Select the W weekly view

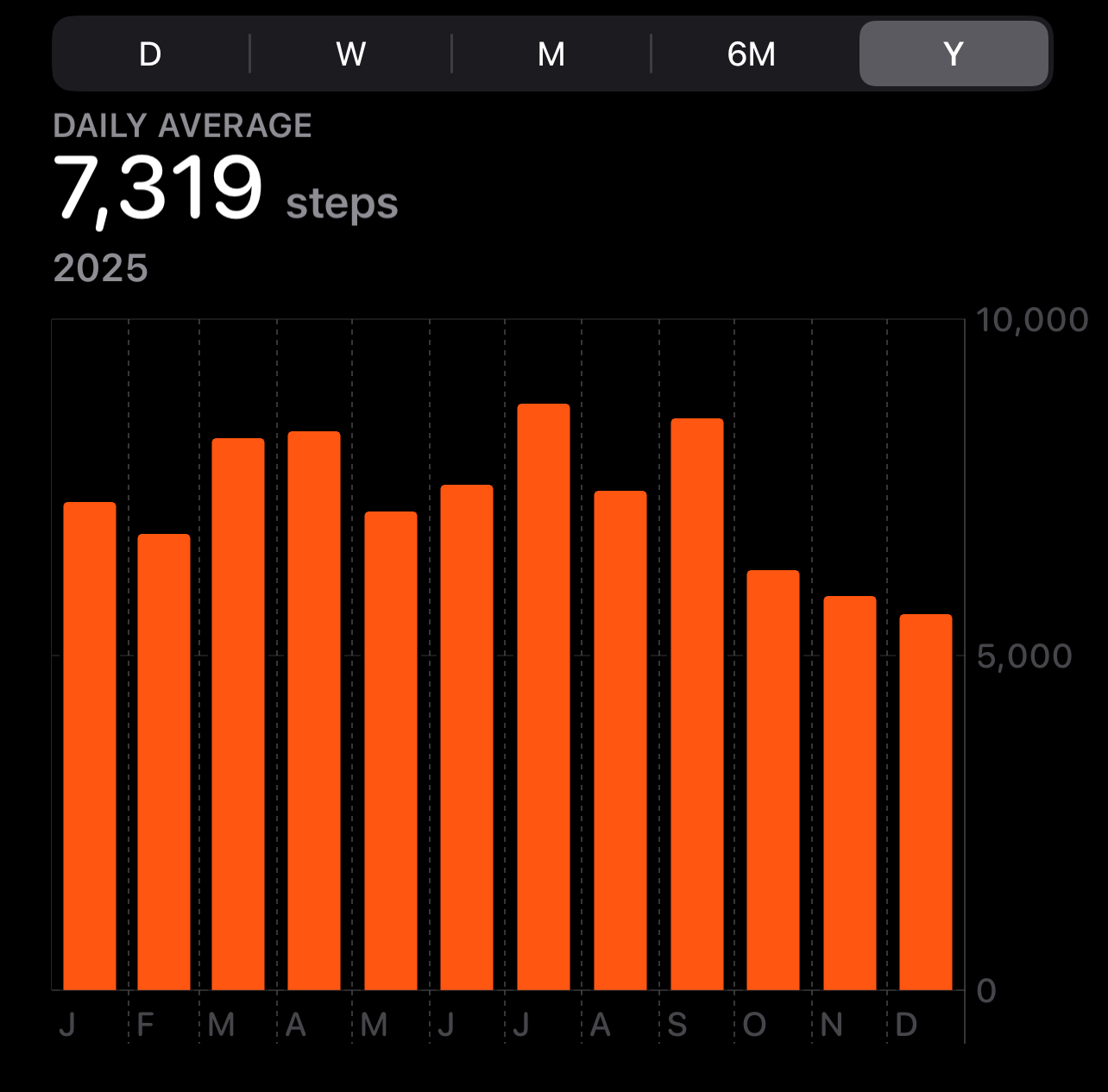coord(350,54)
